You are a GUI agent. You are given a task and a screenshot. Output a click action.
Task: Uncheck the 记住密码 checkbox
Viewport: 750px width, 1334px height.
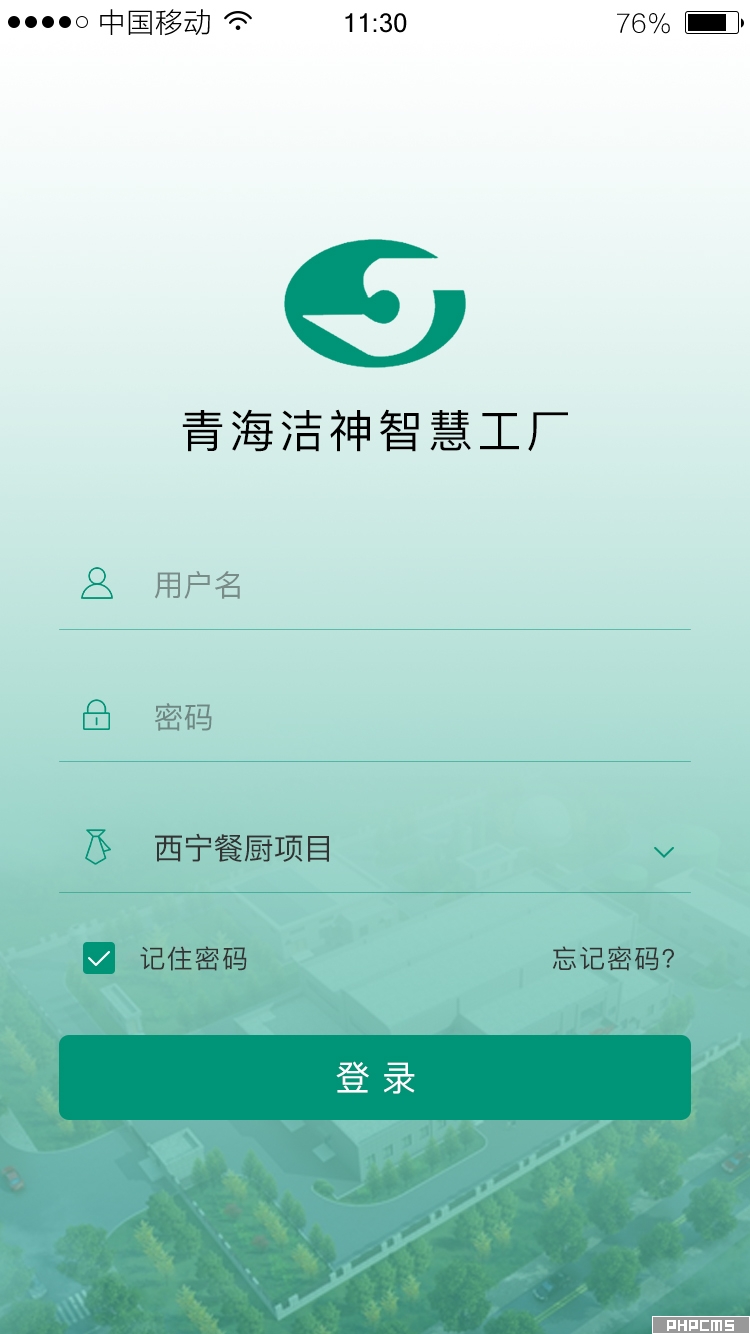[99, 959]
